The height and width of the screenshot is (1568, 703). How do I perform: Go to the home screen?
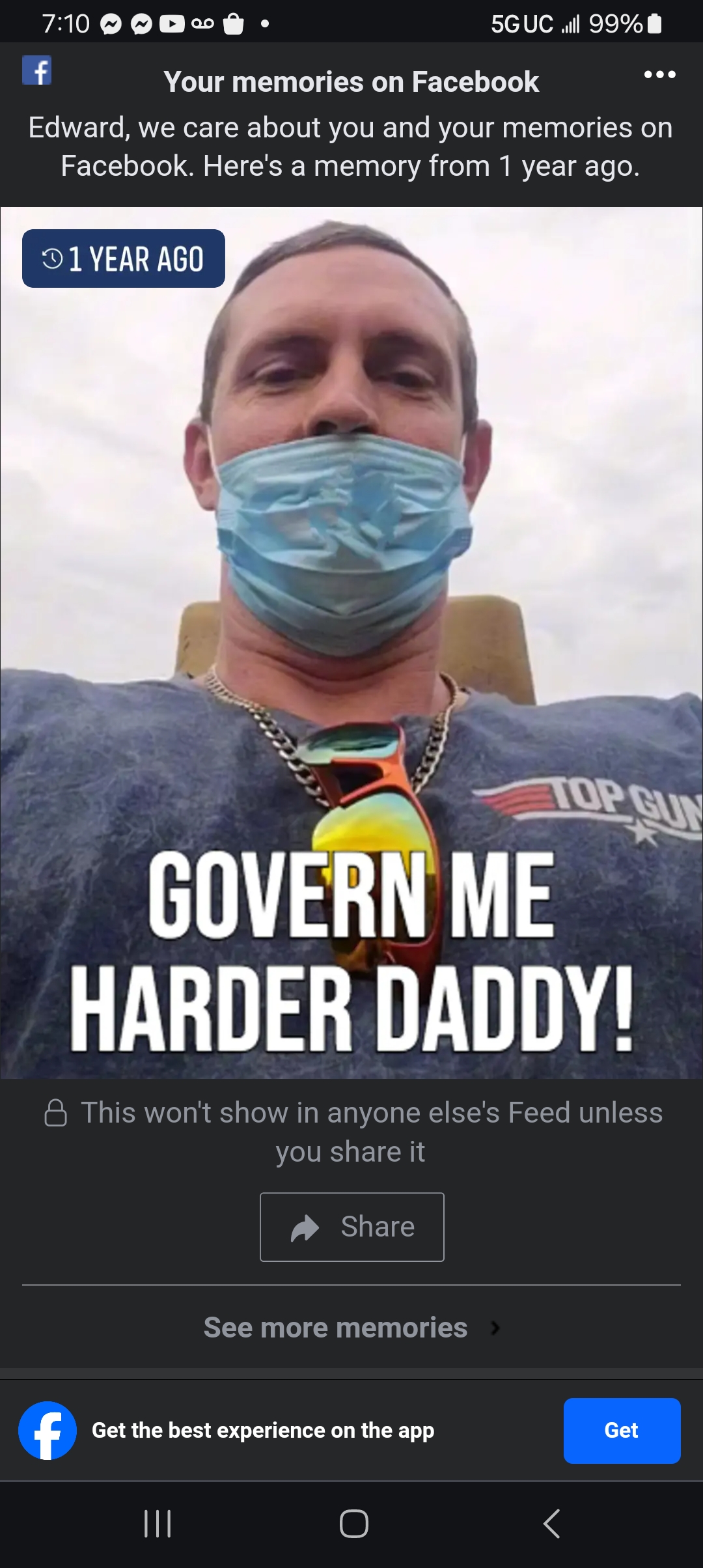pyautogui.click(x=353, y=1524)
